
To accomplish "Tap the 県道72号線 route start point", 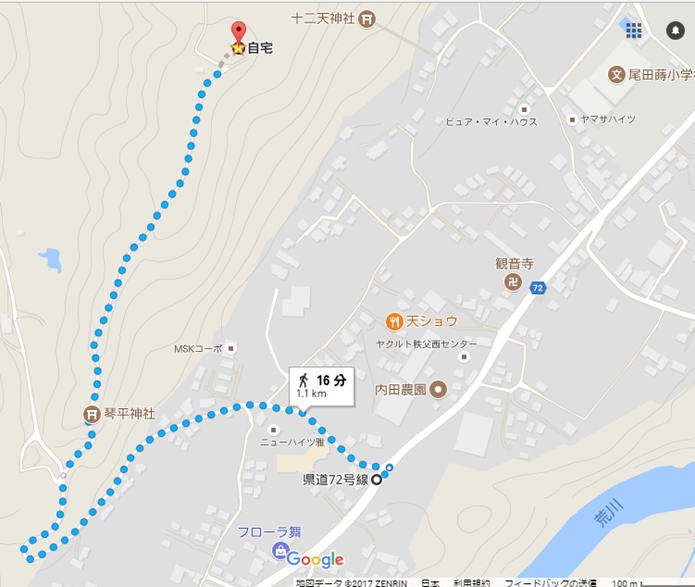I will [x=377, y=479].
